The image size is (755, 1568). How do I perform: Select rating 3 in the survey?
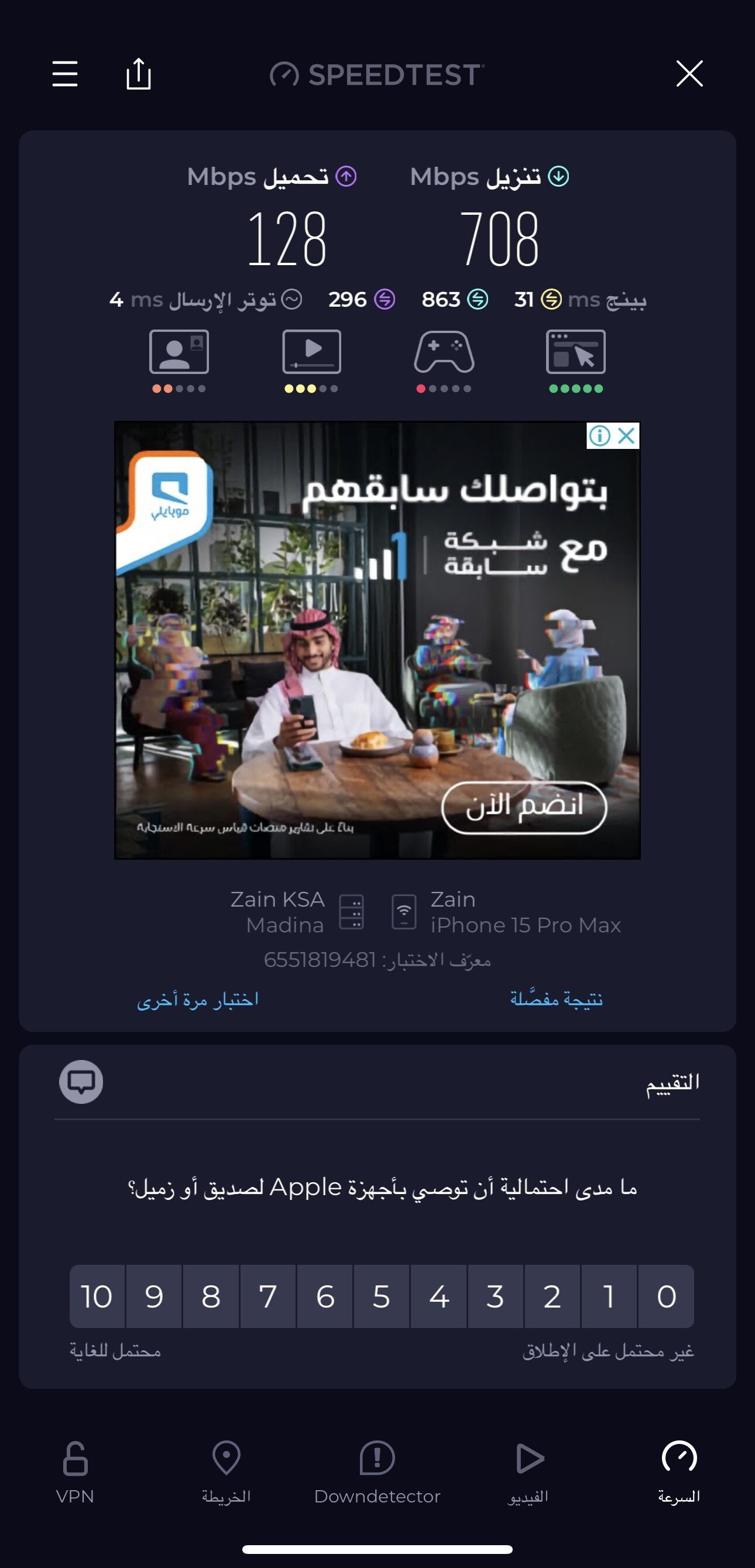pyautogui.click(x=496, y=1296)
